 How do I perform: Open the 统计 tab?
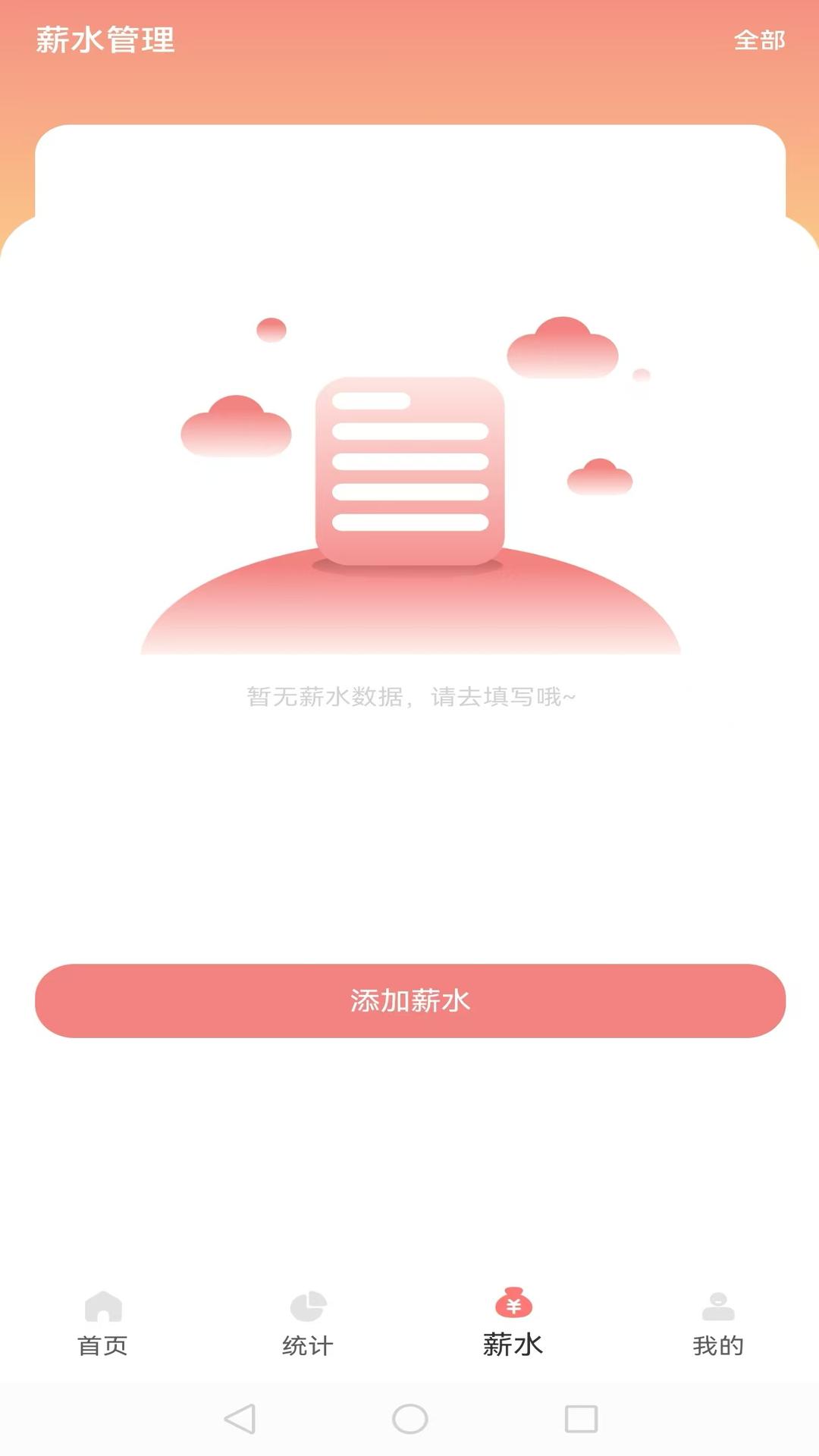coord(308,1323)
